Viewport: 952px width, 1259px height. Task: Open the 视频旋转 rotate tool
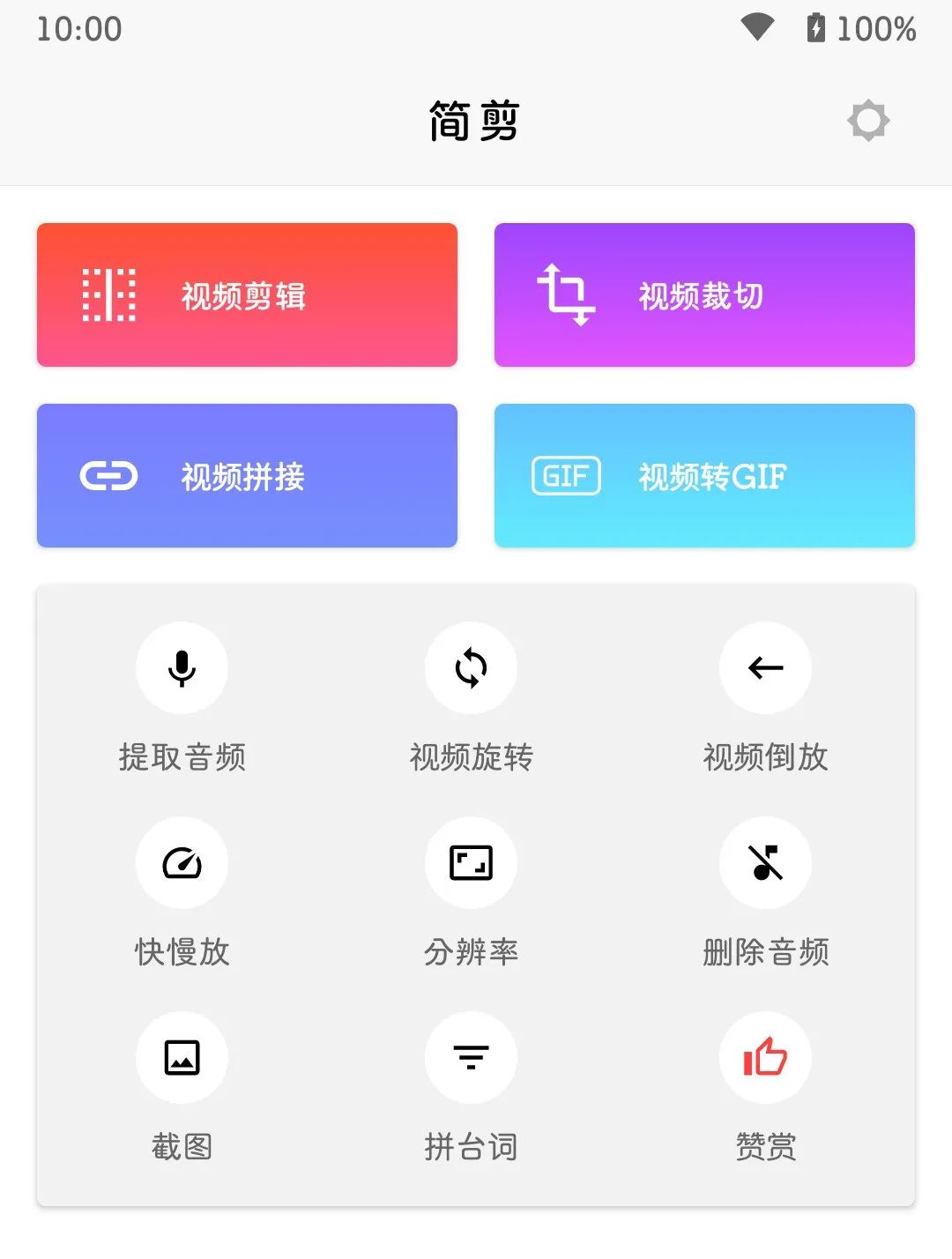point(471,668)
